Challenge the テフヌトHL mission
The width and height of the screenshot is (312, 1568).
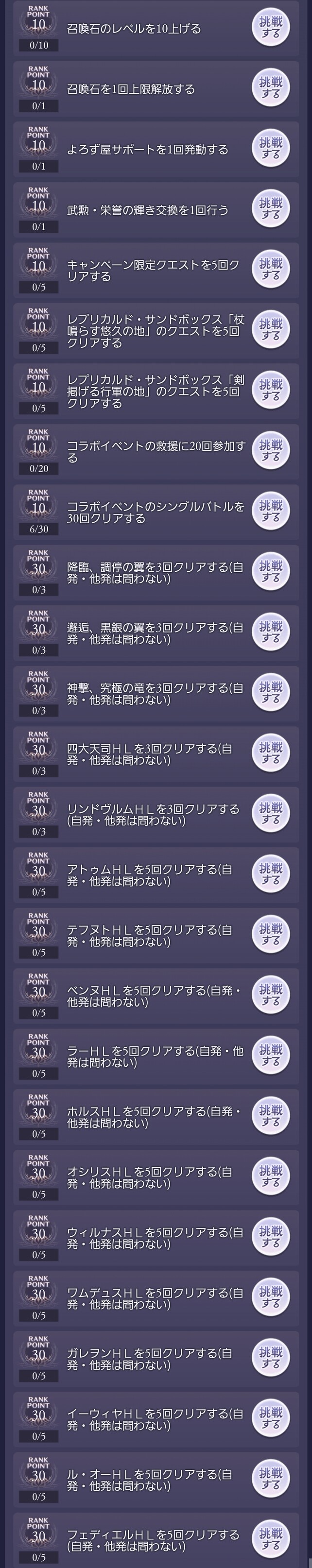click(x=271, y=935)
